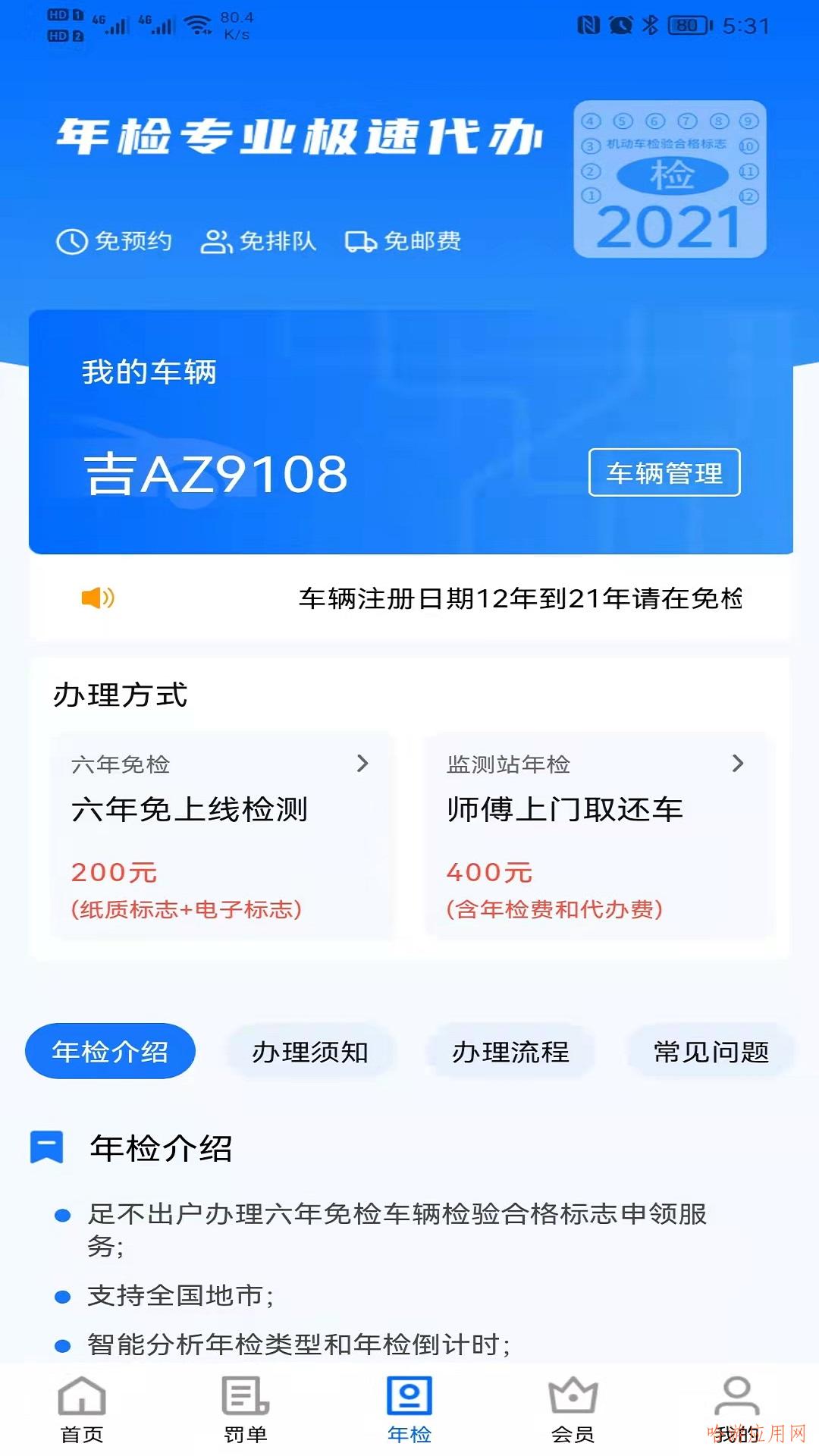
Task: Go to the 首页 home tab
Action: coord(82,1409)
